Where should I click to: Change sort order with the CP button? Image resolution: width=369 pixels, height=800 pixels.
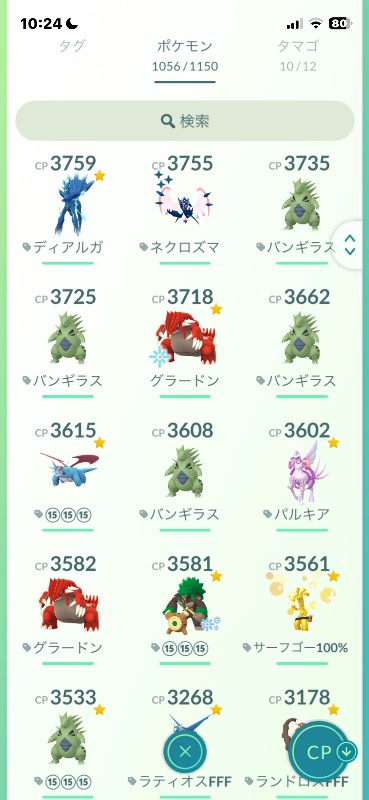(323, 751)
